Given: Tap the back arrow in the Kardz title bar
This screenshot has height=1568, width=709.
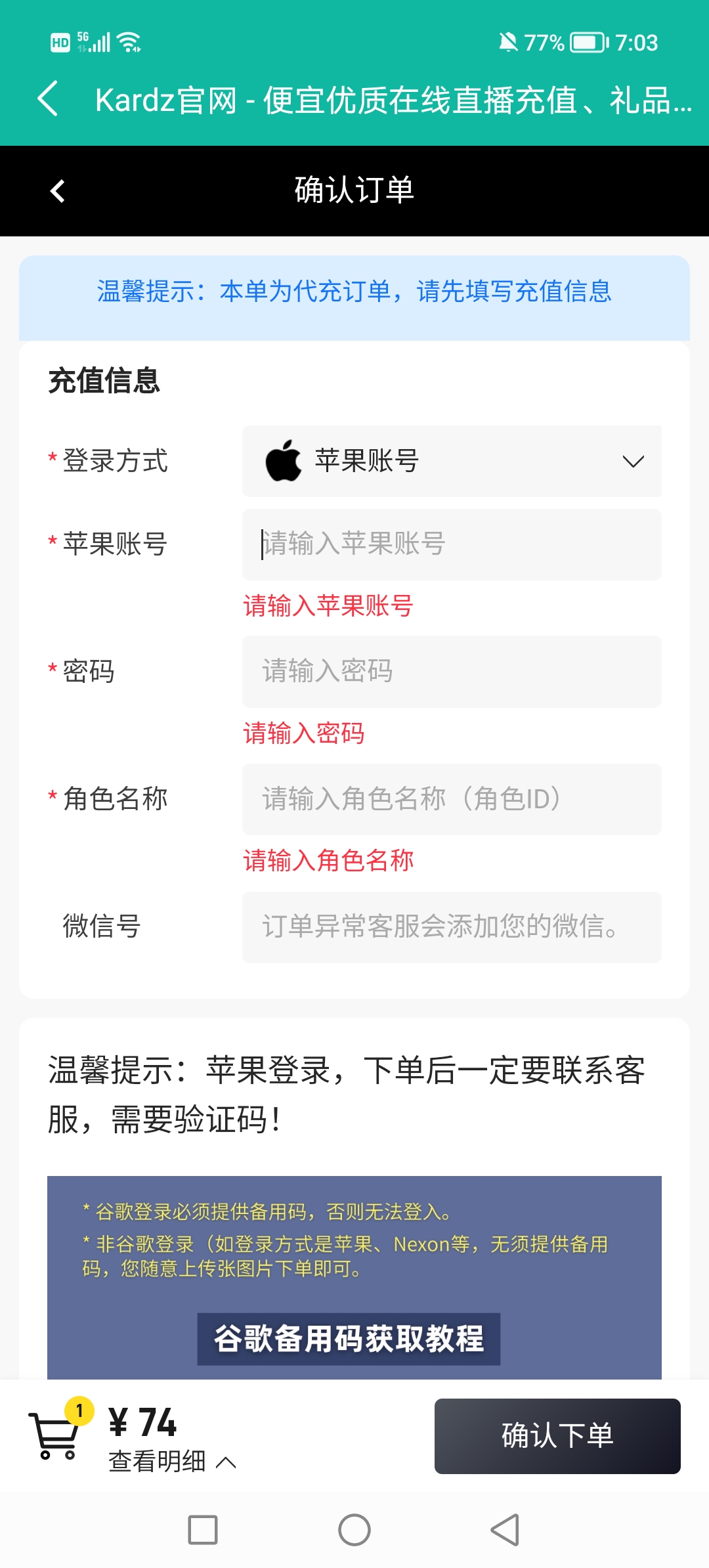Looking at the screenshot, I should pyautogui.click(x=48, y=99).
